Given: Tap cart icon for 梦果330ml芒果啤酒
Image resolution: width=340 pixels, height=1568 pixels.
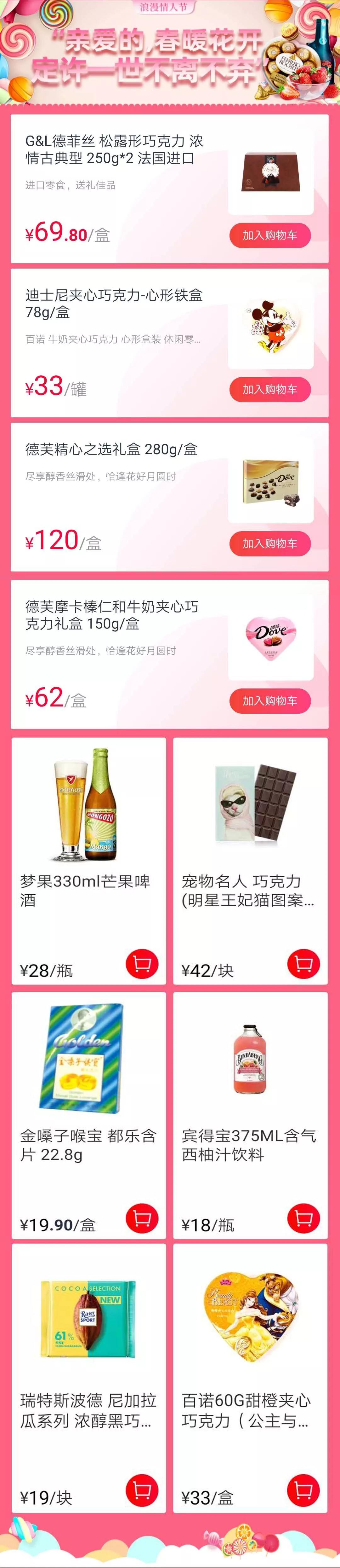Looking at the screenshot, I should click(142, 964).
